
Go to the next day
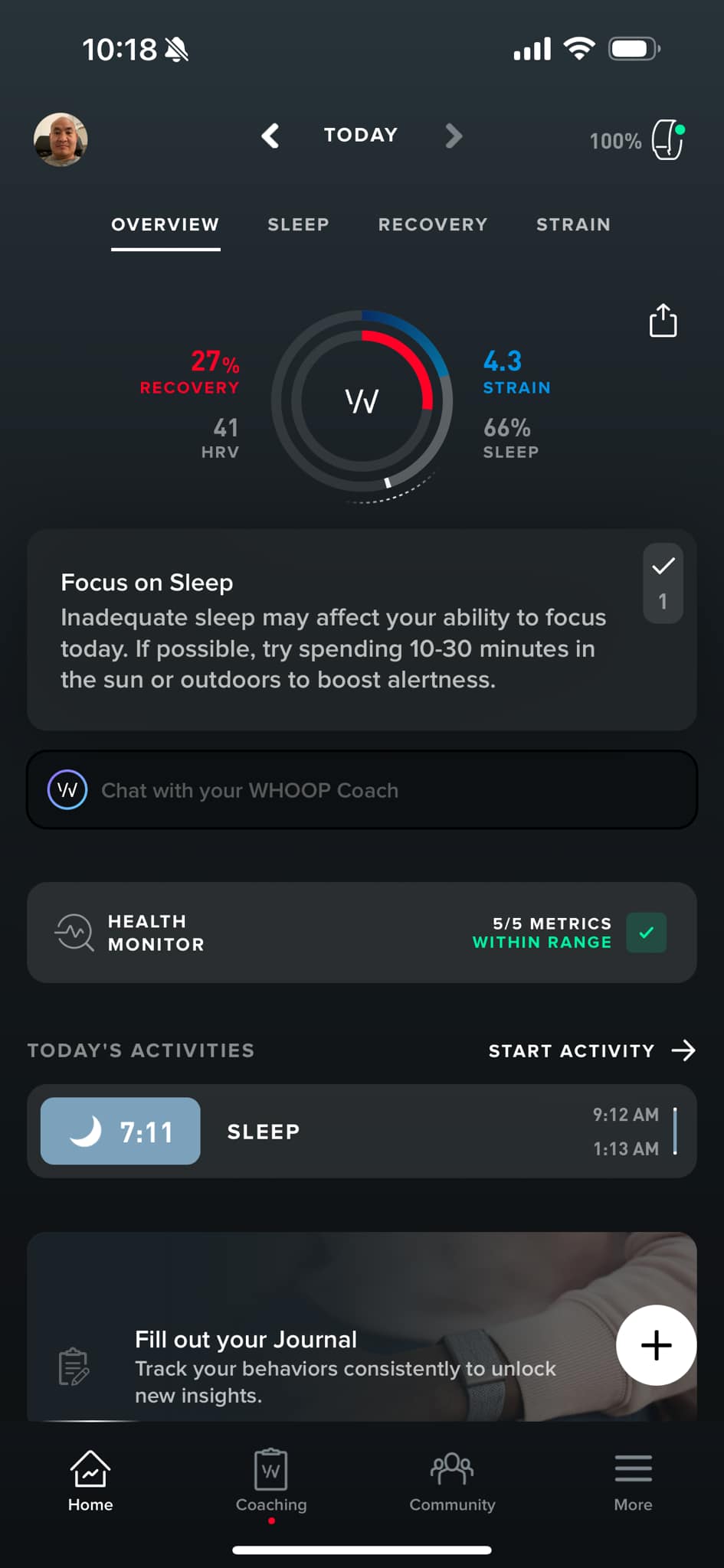click(x=454, y=136)
